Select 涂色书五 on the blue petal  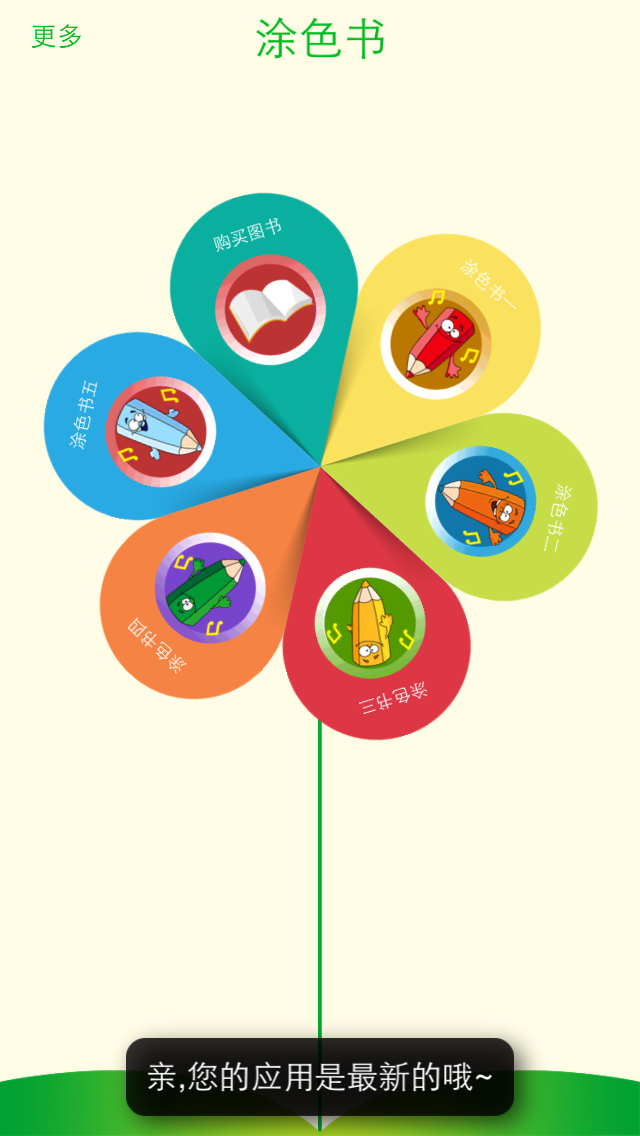pos(160,432)
